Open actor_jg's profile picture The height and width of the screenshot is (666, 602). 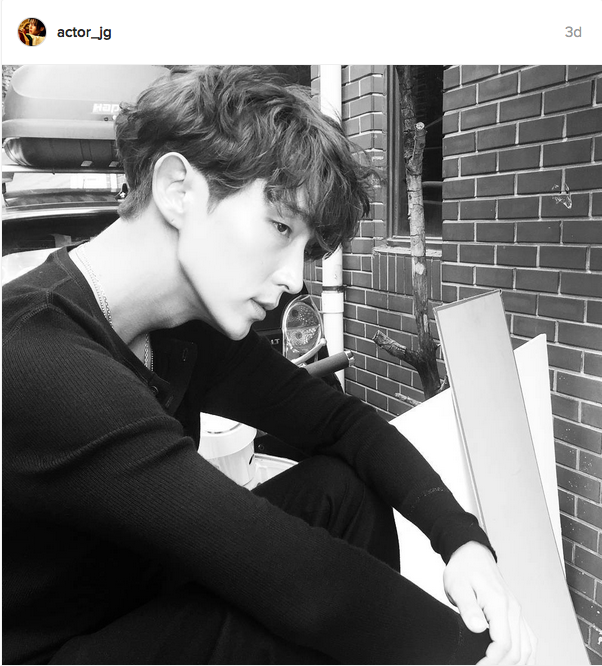[31, 32]
